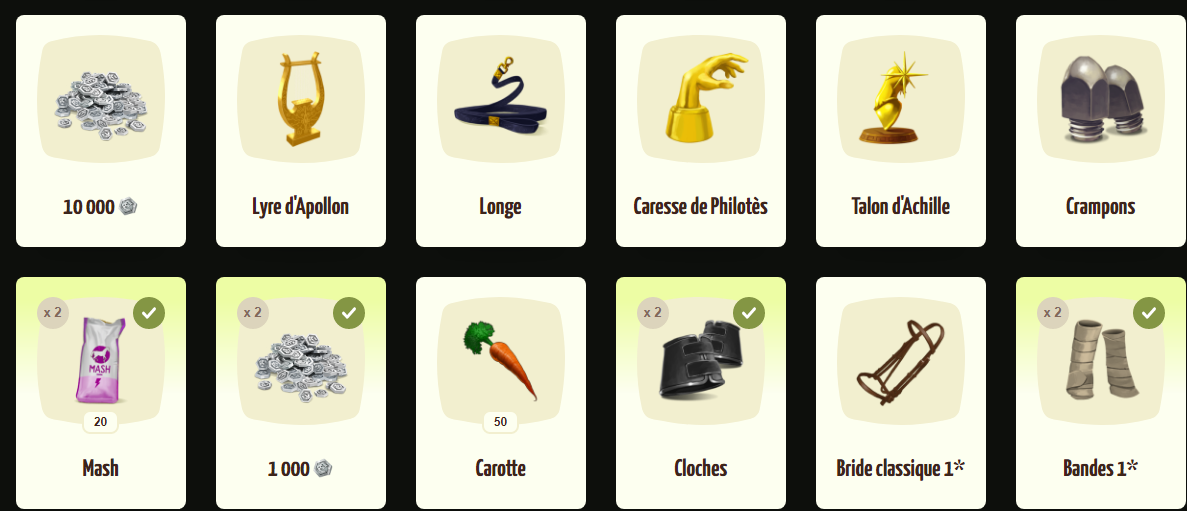Select the 1 000 coins card
The height and width of the screenshot is (511, 1187).
[x=301, y=393]
